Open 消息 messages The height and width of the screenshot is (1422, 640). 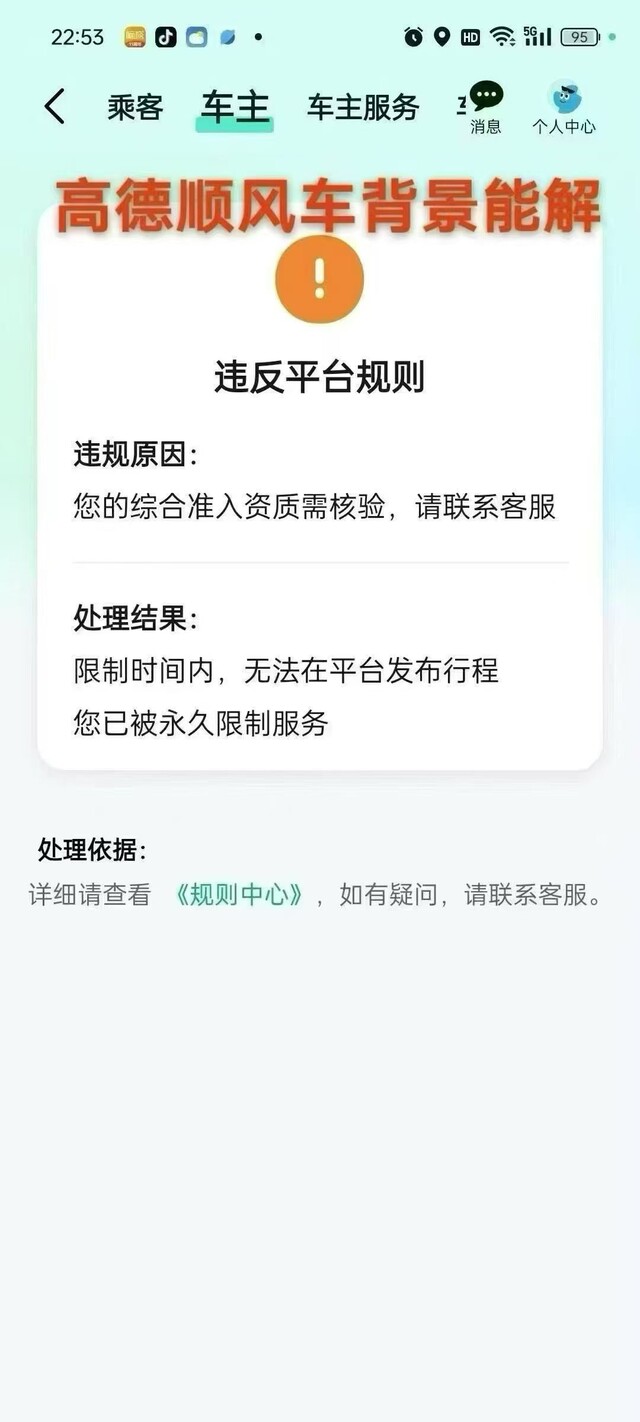486,108
